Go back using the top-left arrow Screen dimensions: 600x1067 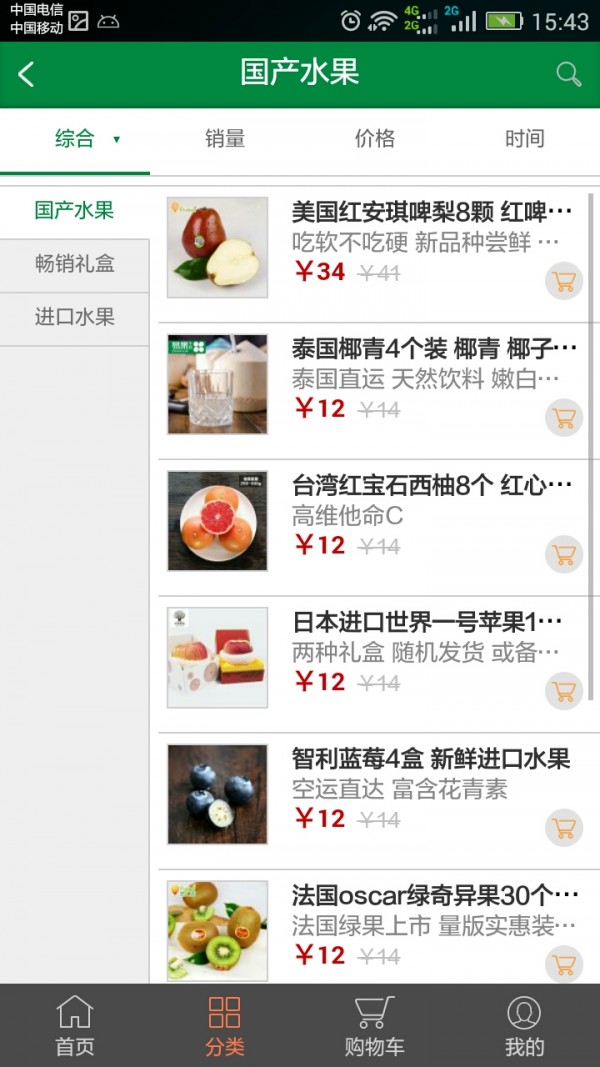click(x=27, y=74)
